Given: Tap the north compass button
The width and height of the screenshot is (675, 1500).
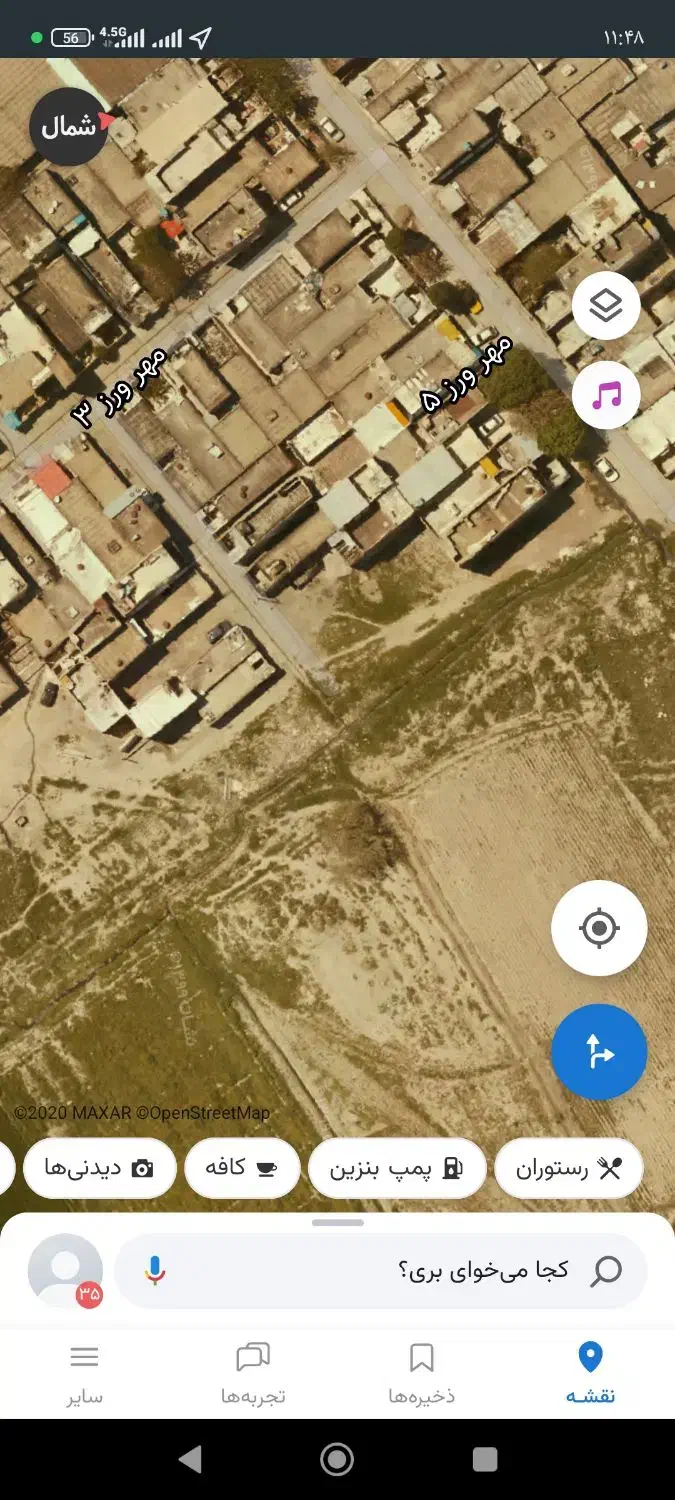Looking at the screenshot, I should coord(69,126).
